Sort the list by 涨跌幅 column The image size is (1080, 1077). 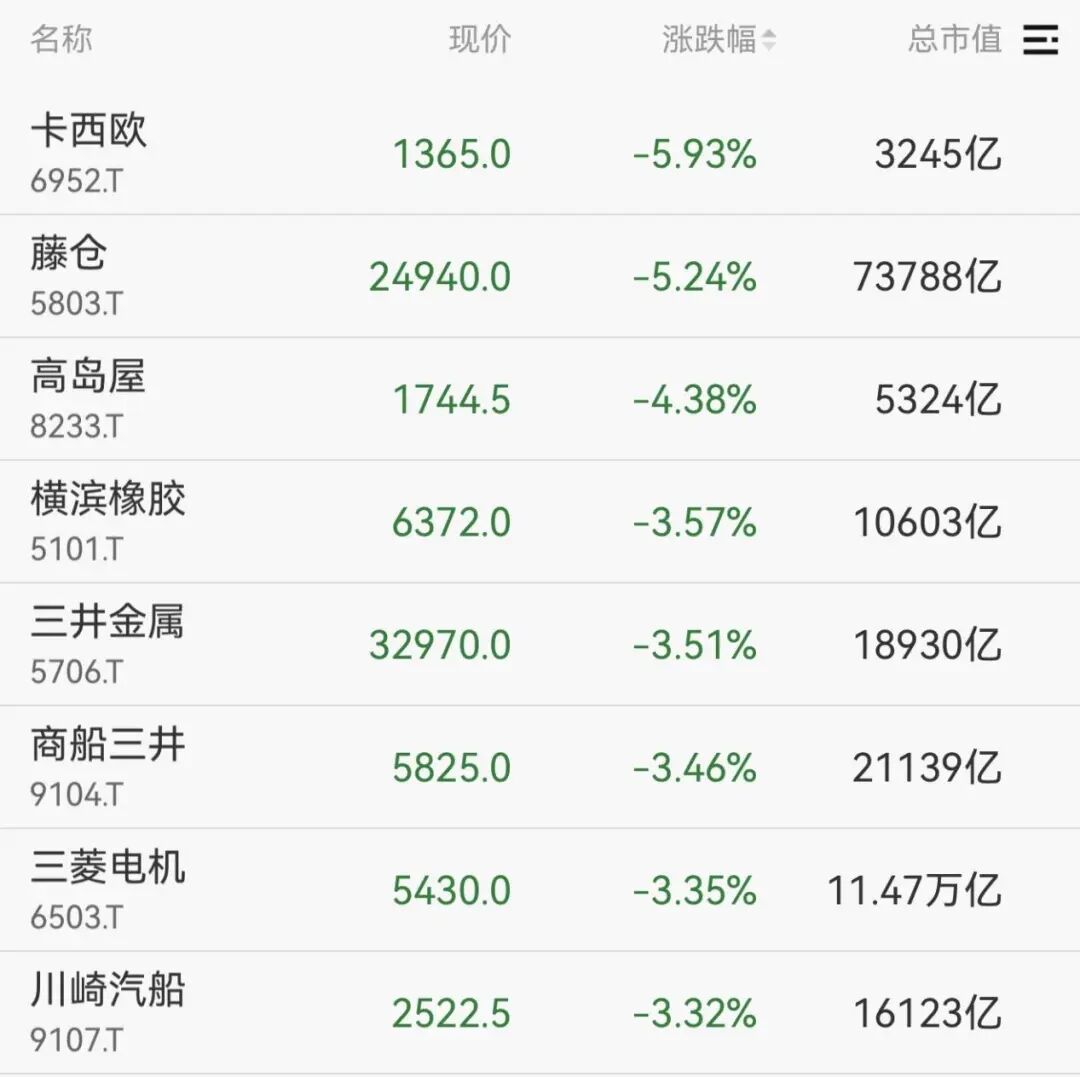718,40
